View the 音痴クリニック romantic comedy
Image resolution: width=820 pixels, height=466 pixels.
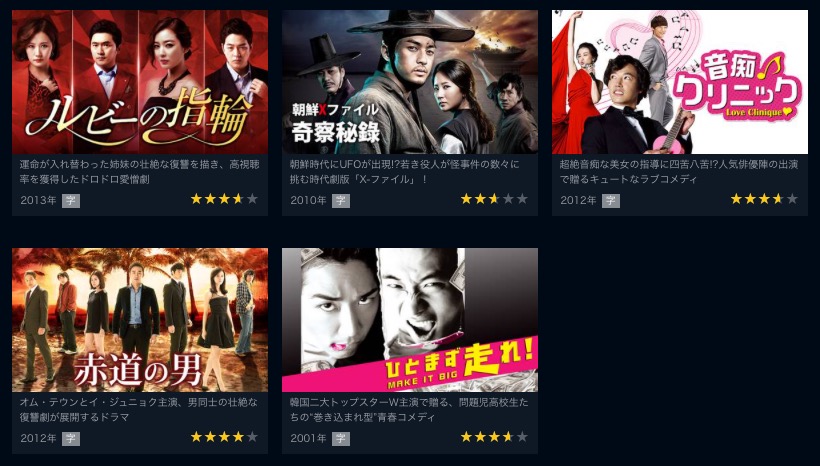point(680,82)
